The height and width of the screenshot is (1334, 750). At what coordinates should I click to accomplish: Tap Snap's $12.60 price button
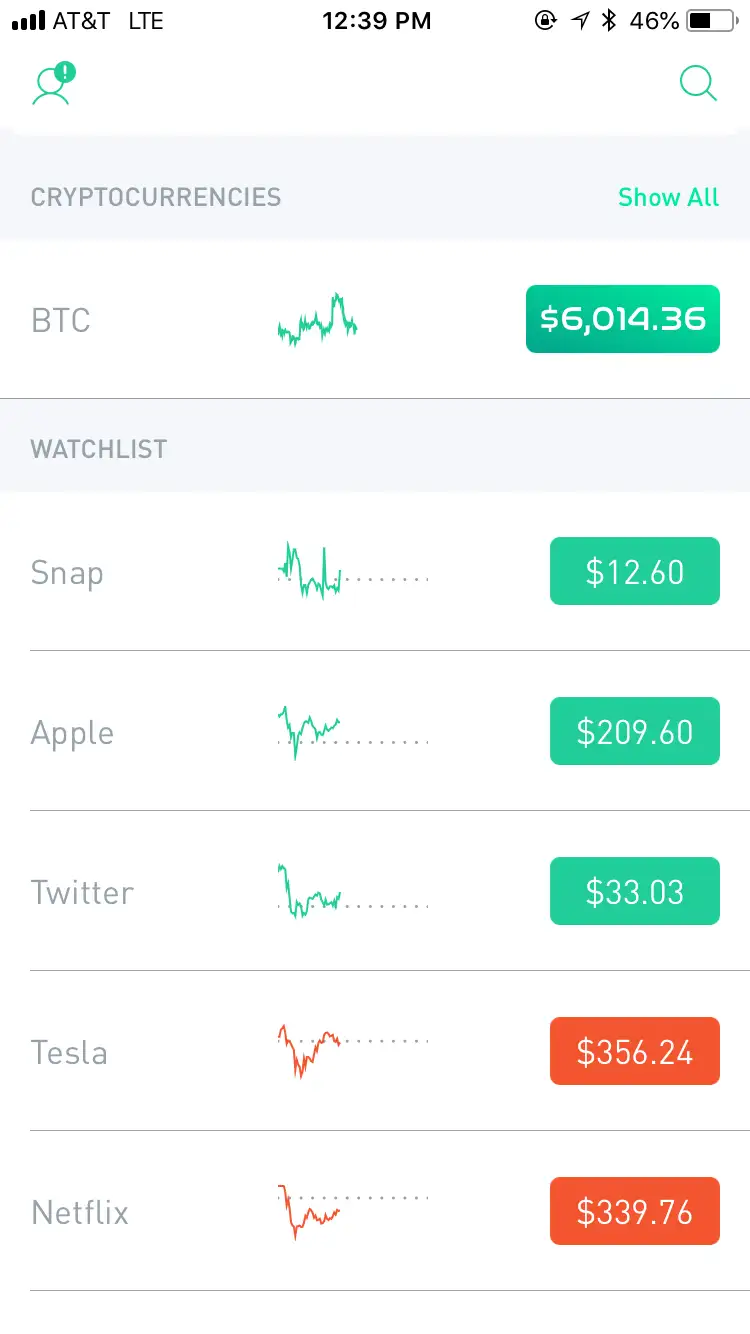tap(634, 571)
